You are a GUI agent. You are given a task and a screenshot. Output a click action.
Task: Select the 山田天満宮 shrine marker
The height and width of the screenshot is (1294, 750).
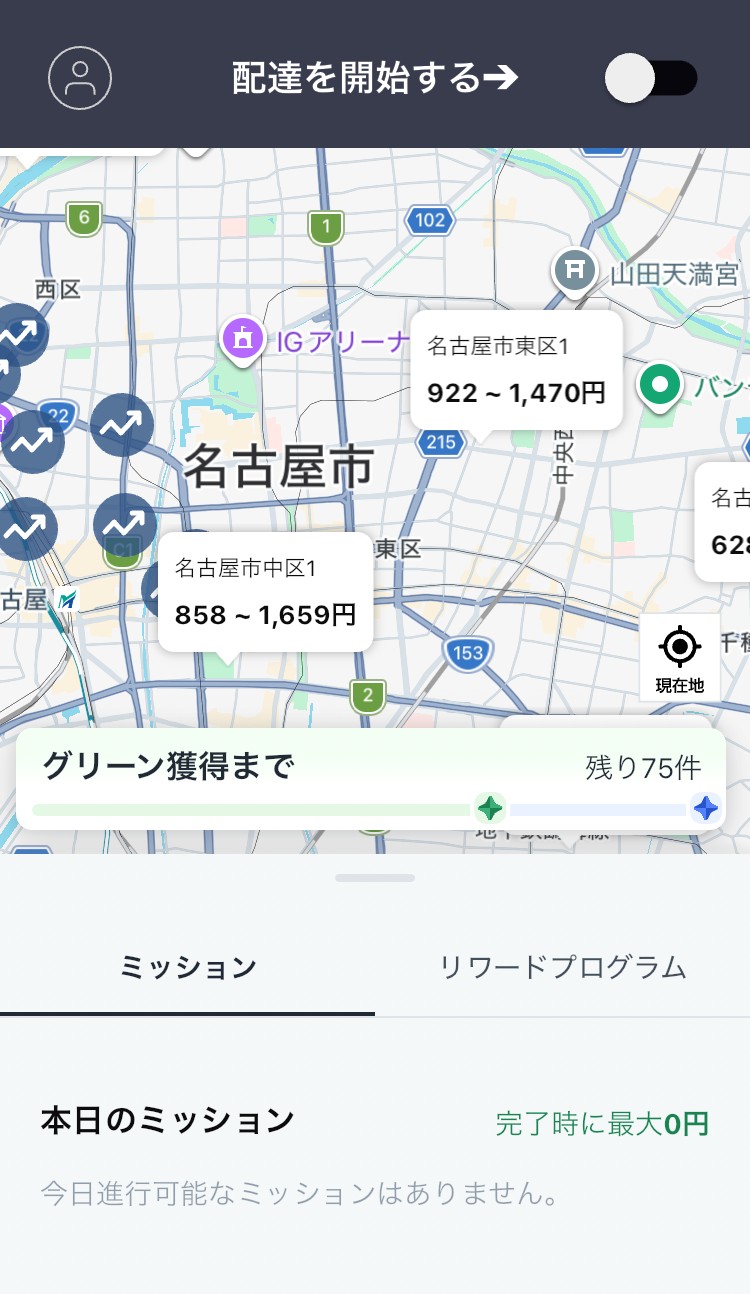(574, 270)
